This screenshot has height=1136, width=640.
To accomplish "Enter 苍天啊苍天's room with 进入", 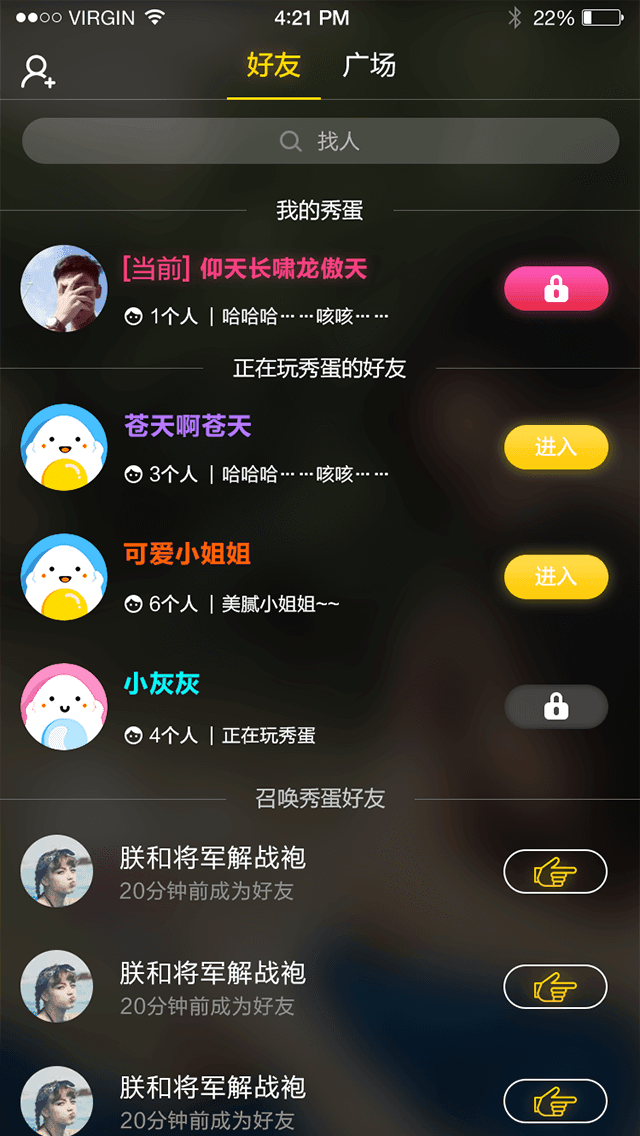I will point(556,447).
